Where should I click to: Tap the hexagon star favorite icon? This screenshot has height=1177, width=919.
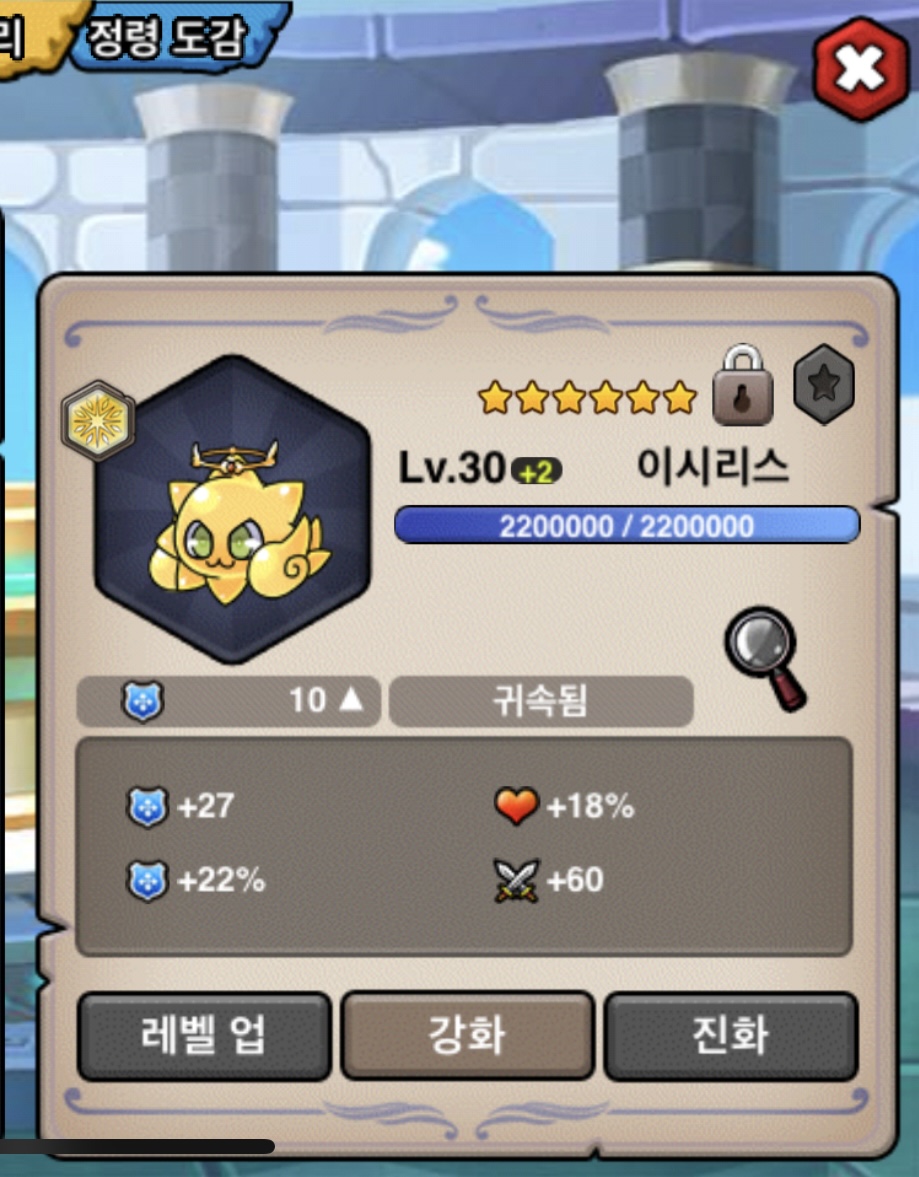click(824, 384)
